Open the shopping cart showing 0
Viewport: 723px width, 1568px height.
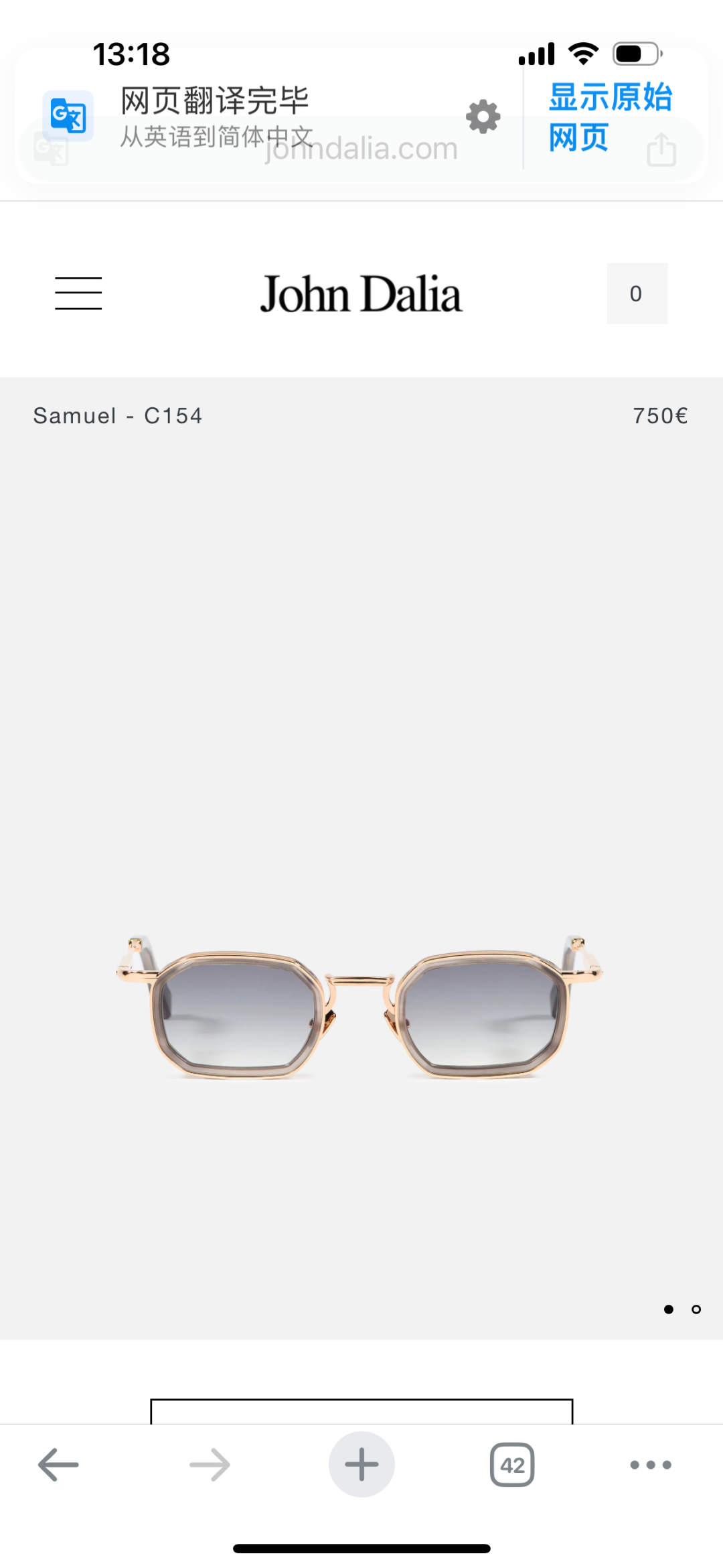pos(637,293)
